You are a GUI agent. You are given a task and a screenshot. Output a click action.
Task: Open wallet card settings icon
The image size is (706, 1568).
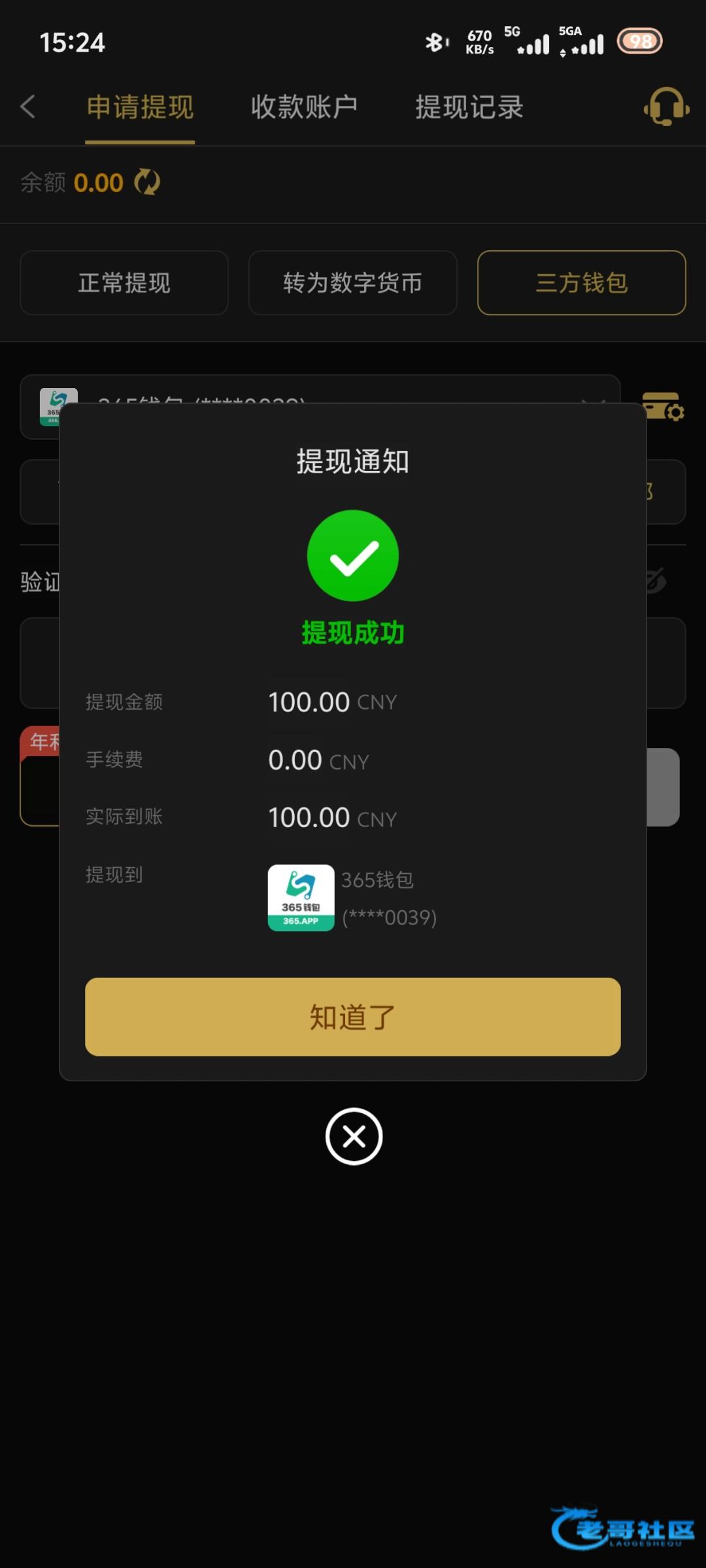click(x=663, y=406)
